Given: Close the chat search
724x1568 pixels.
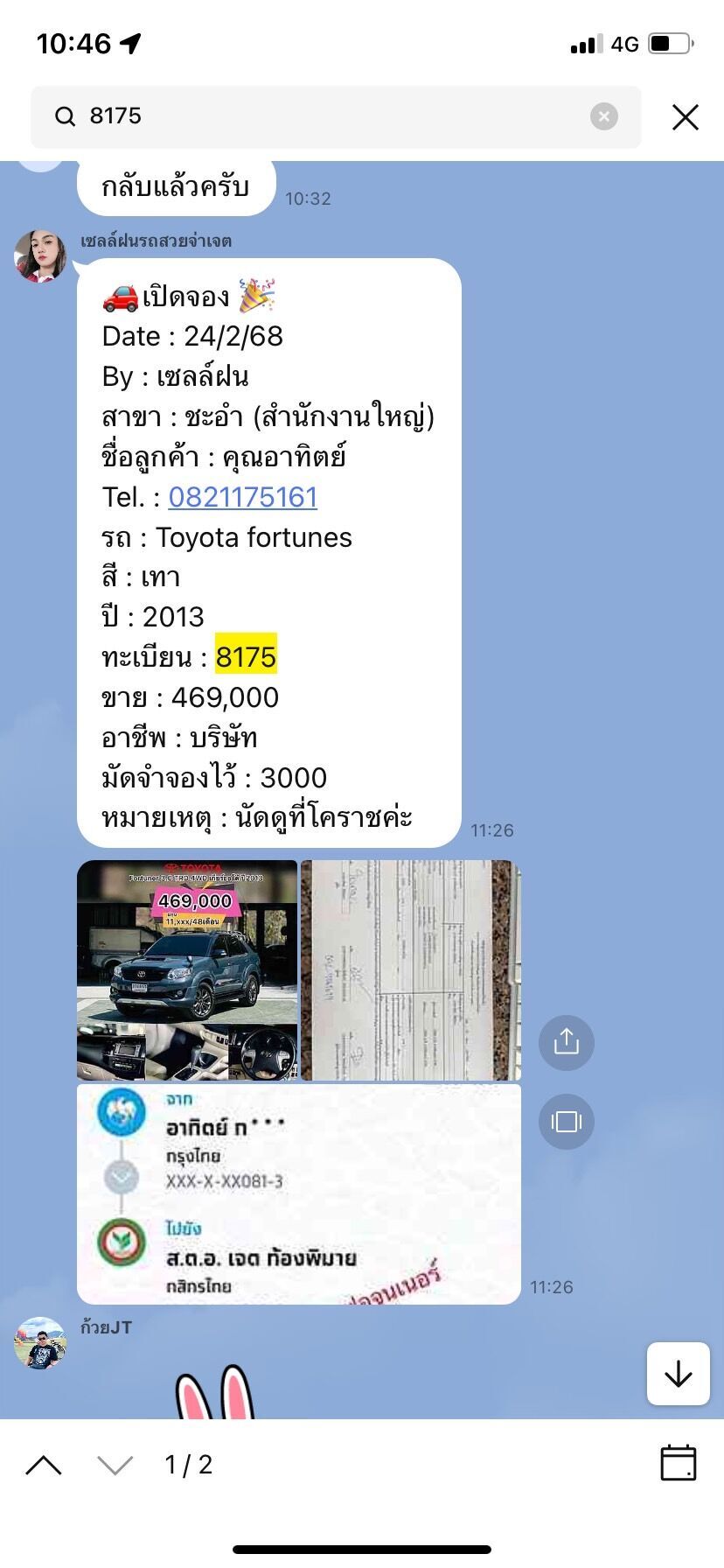Looking at the screenshot, I should (x=685, y=116).
